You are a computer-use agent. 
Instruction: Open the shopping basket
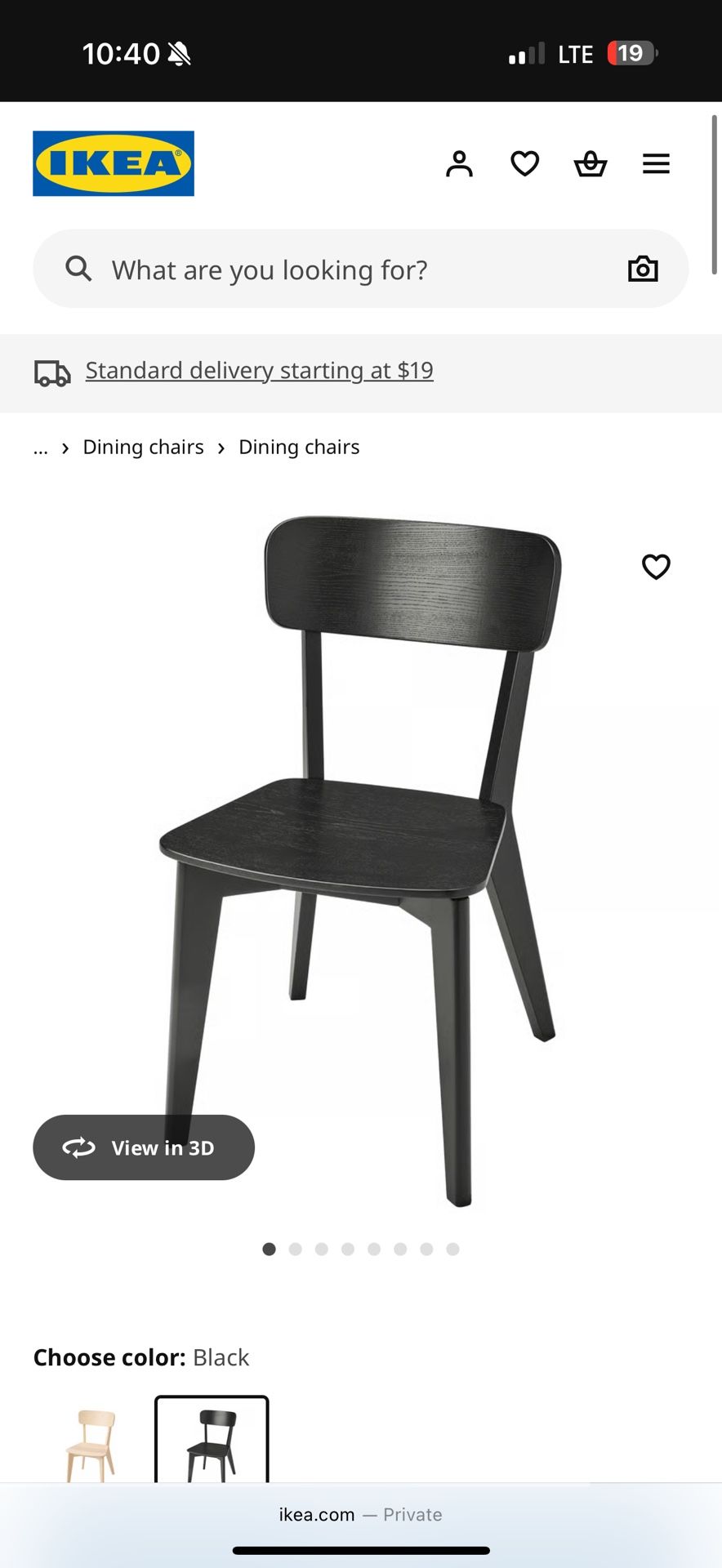coord(590,164)
